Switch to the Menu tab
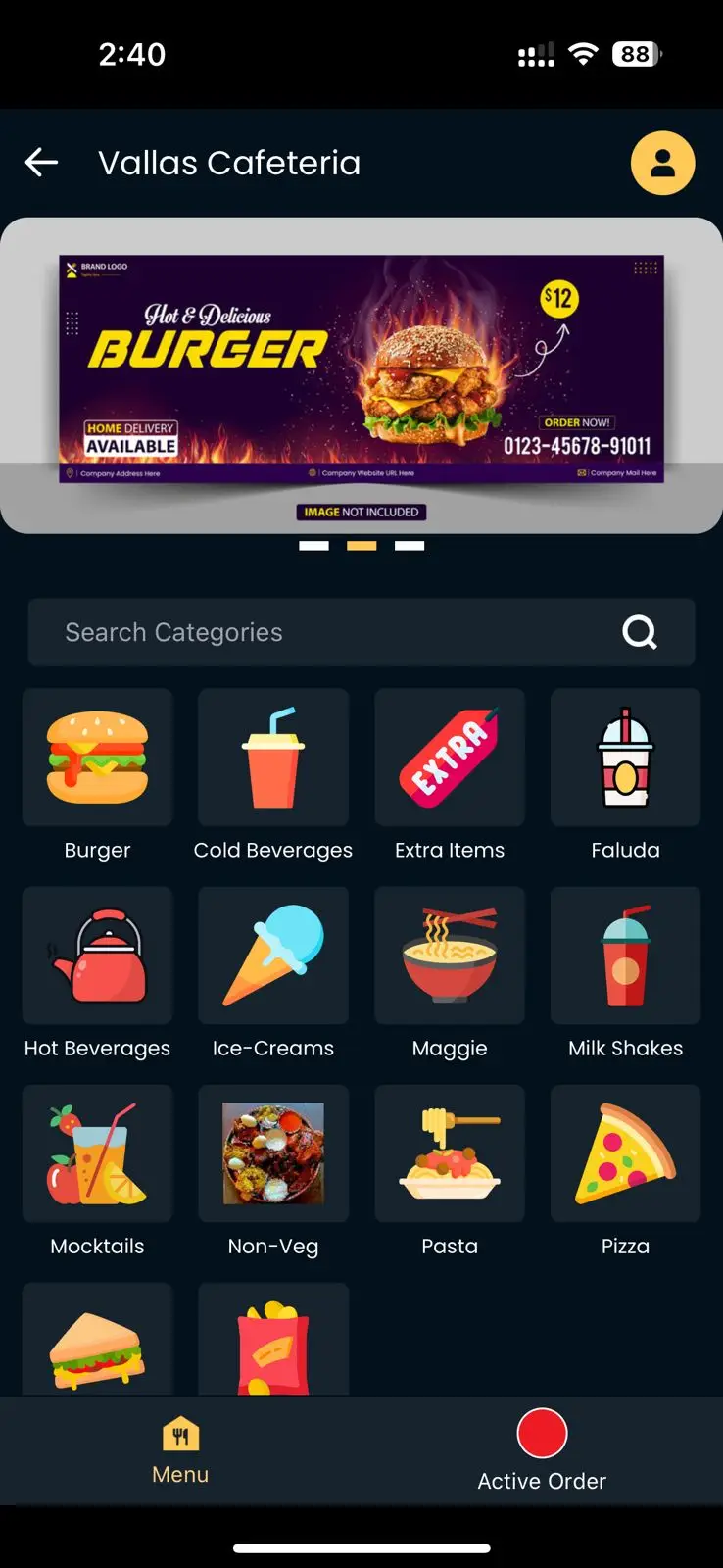723x1568 pixels. [x=180, y=1451]
